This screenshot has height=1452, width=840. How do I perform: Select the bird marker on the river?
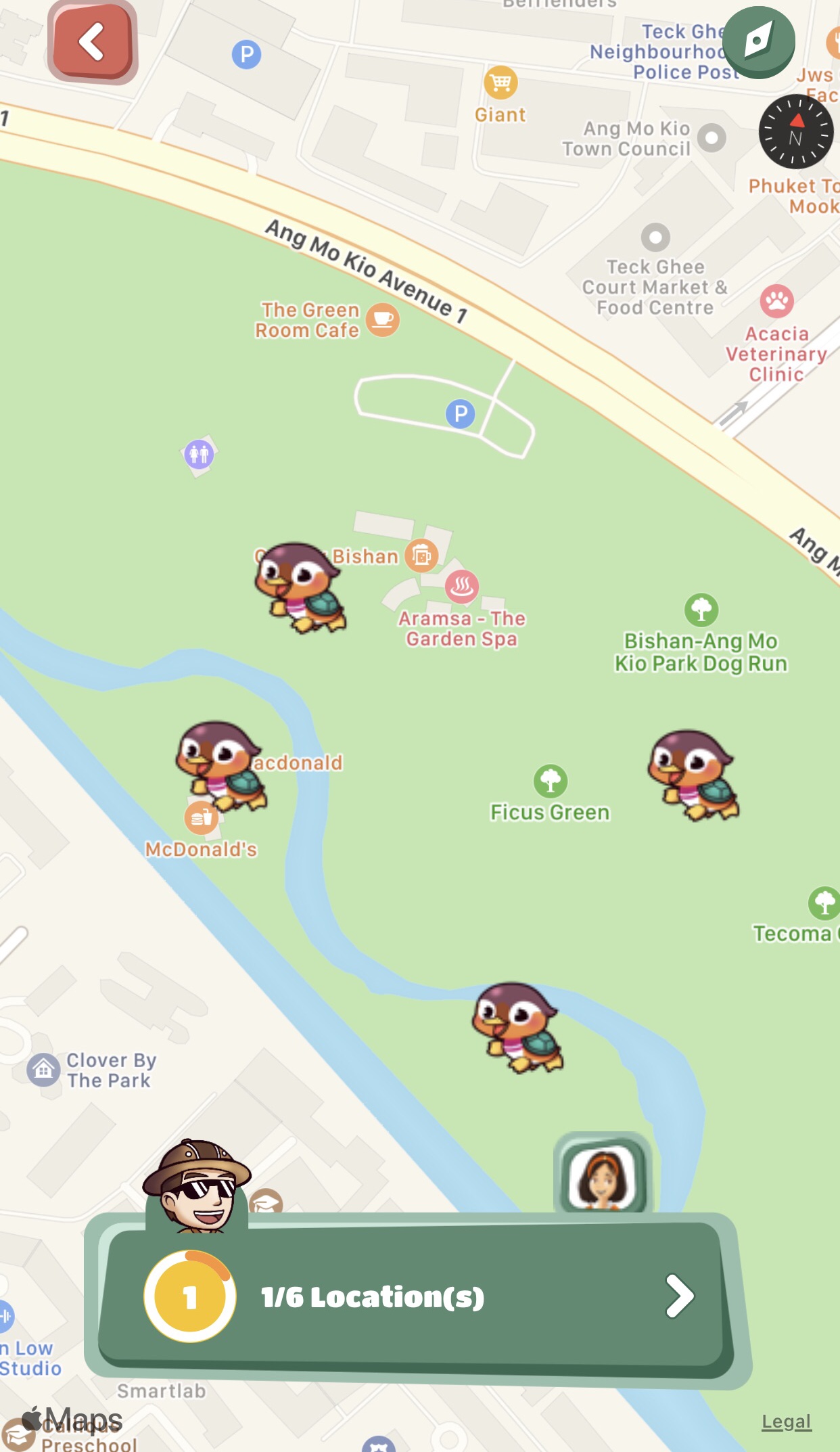point(517,1027)
